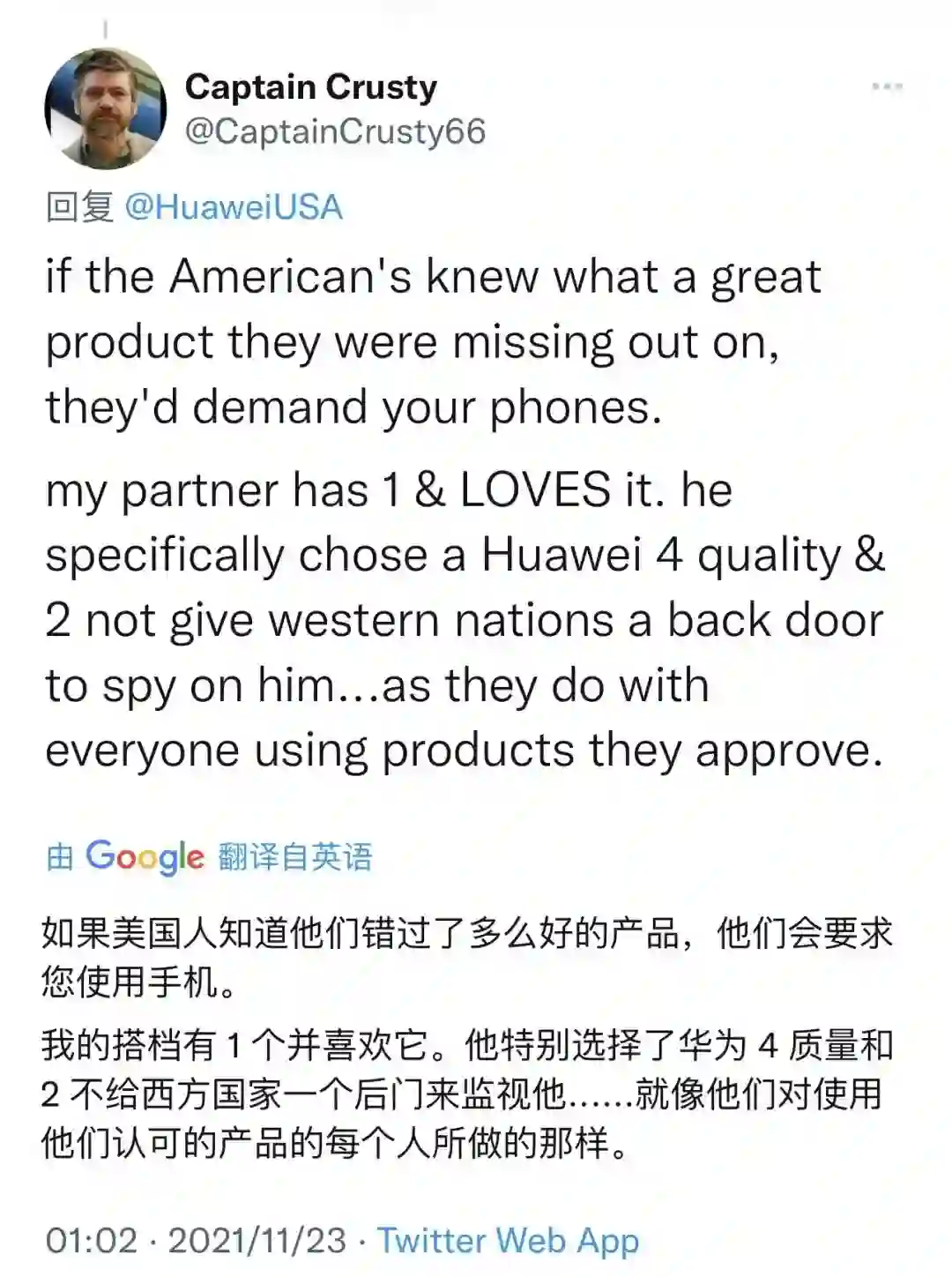View the @CaptainCrusty66 profile handle
The image size is (952, 1277).
click(335, 131)
